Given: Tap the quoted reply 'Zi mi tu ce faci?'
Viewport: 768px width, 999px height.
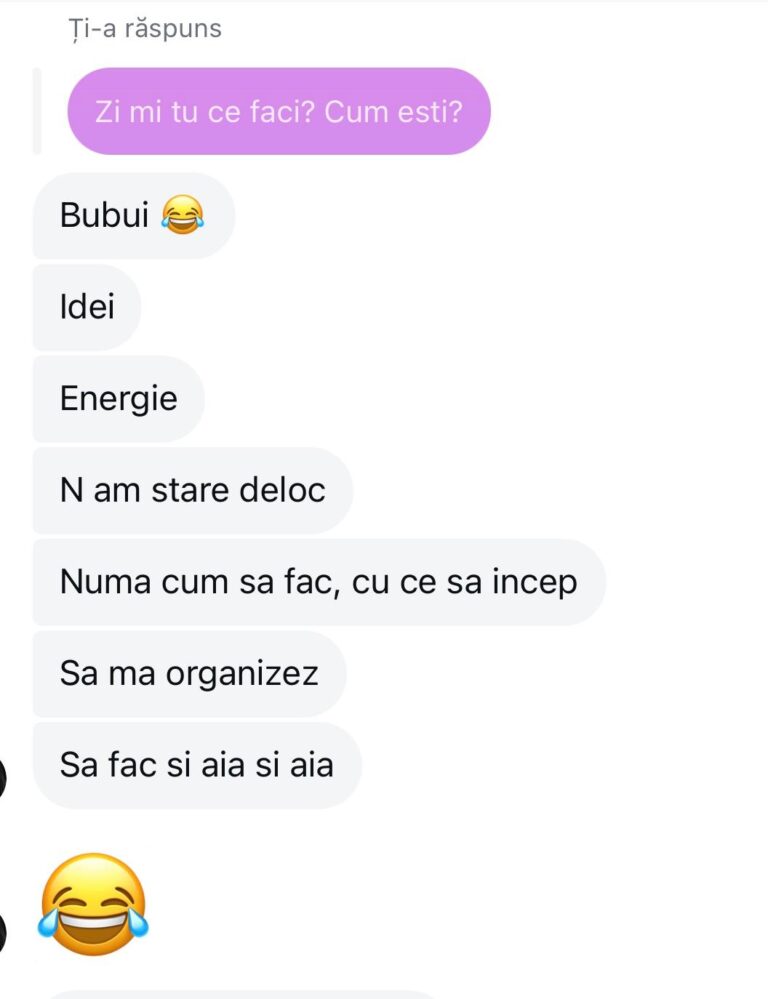Looking at the screenshot, I should coord(278,111).
